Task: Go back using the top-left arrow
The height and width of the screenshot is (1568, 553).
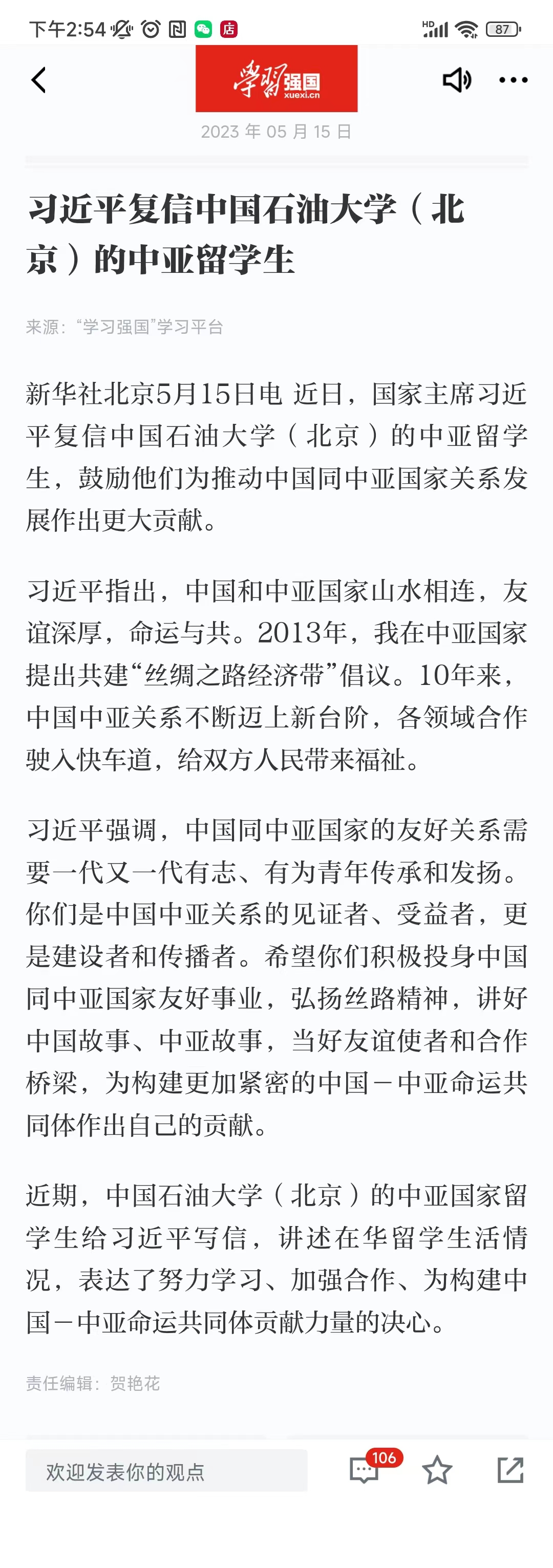Action: coord(38,80)
